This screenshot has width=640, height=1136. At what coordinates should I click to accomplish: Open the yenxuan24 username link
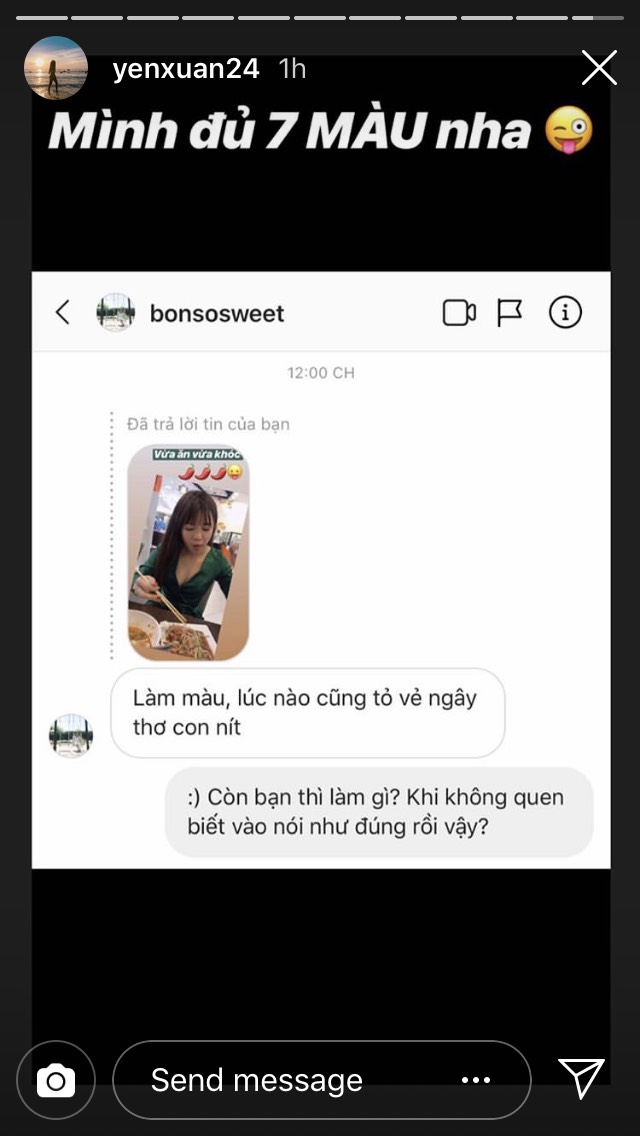[x=186, y=69]
